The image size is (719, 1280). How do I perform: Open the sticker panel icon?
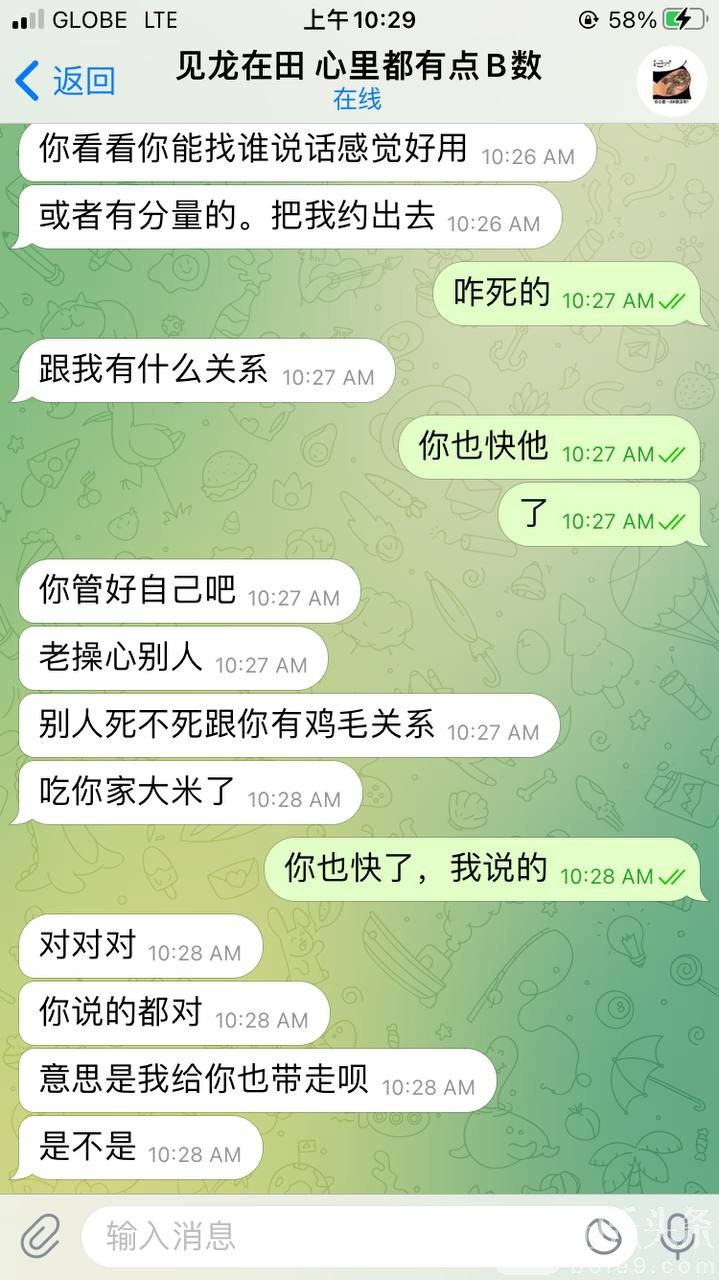[603, 1237]
